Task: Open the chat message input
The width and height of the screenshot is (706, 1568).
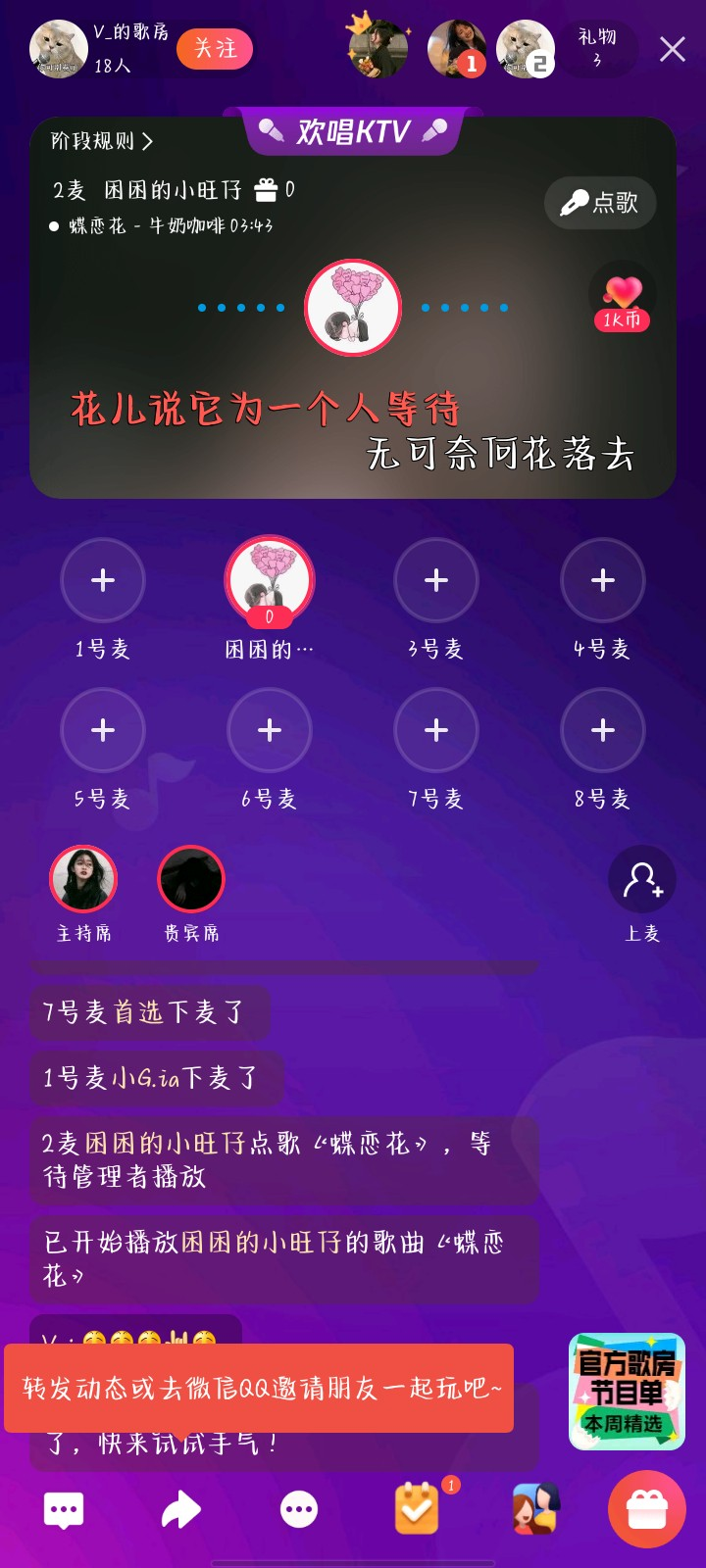Action: pos(65,1510)
